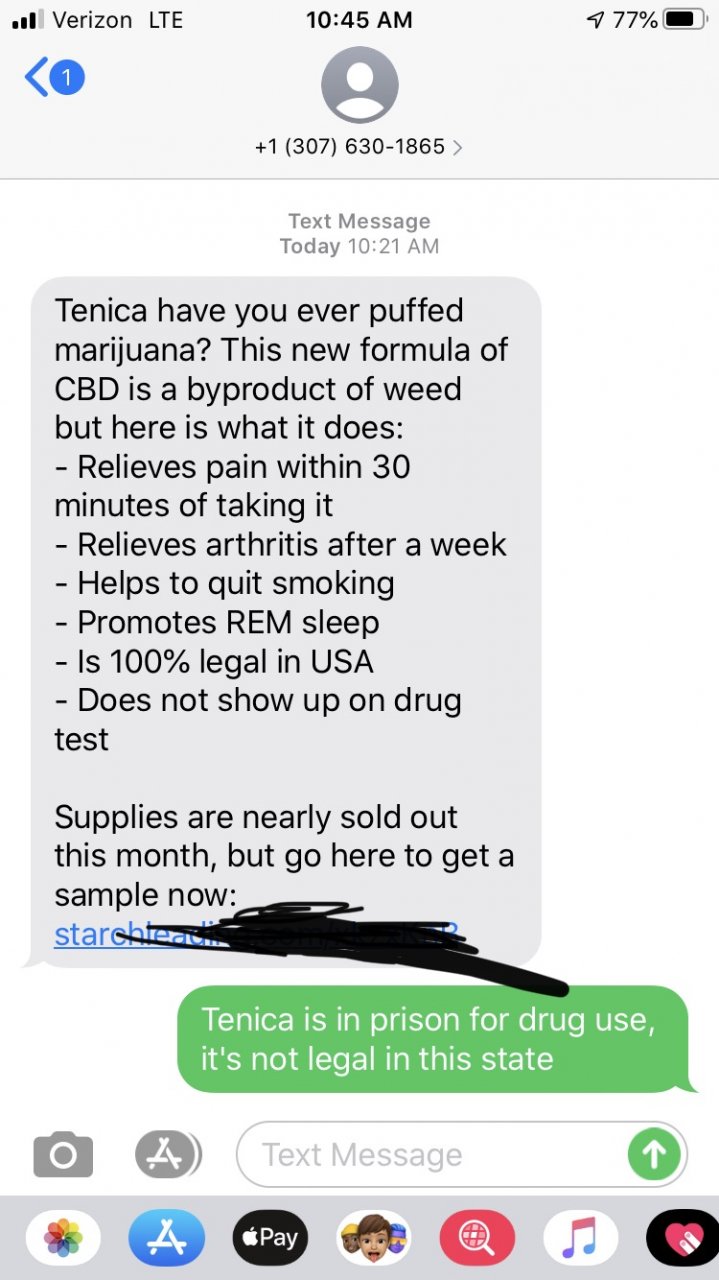Open the Digital Touch heart app

pos(685,1238)
